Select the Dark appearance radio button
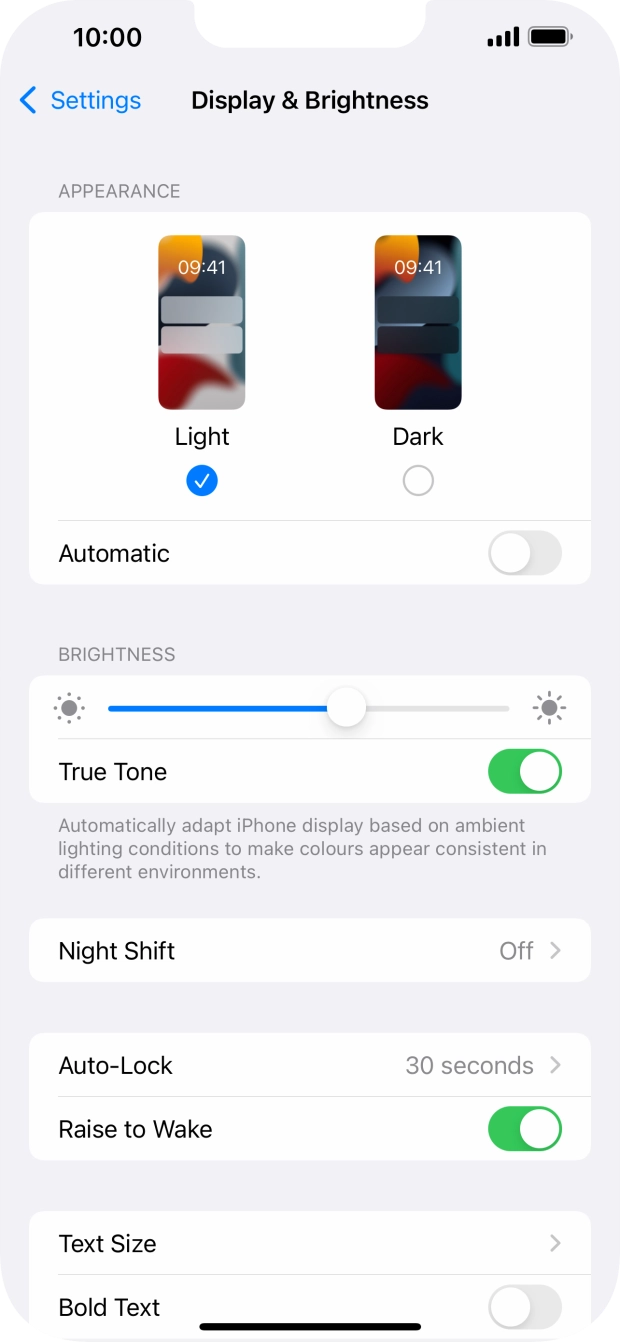 click(x=418, y=481)
